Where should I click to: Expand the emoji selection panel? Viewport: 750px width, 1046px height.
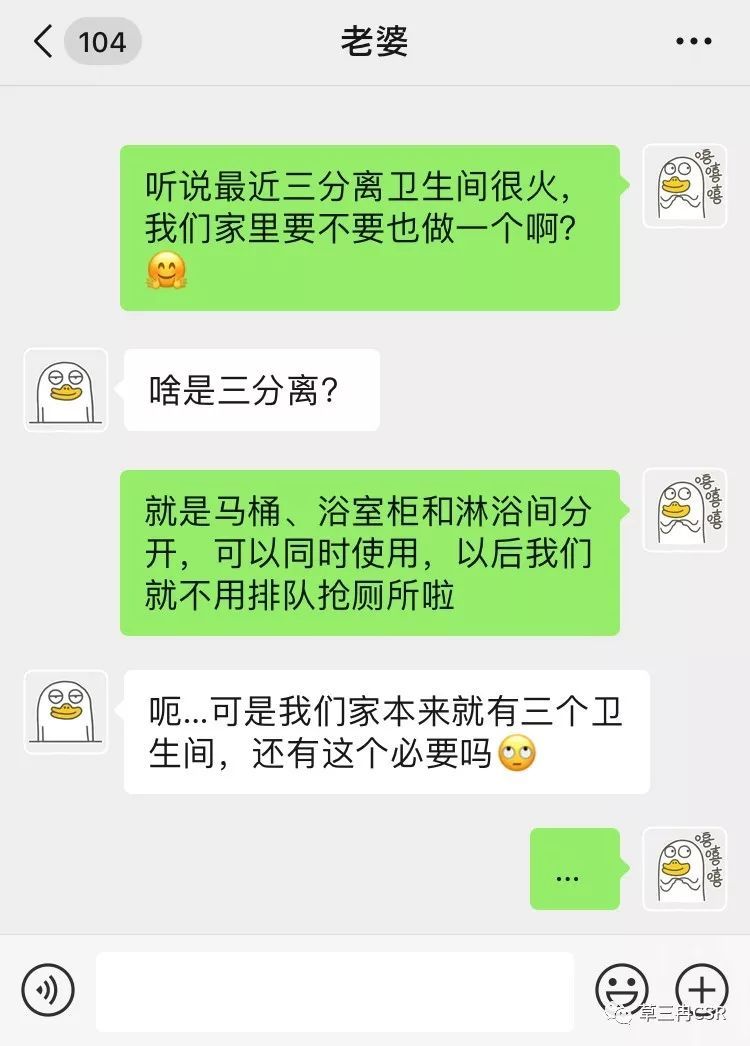pyautogui.click(x=622, y=991)
